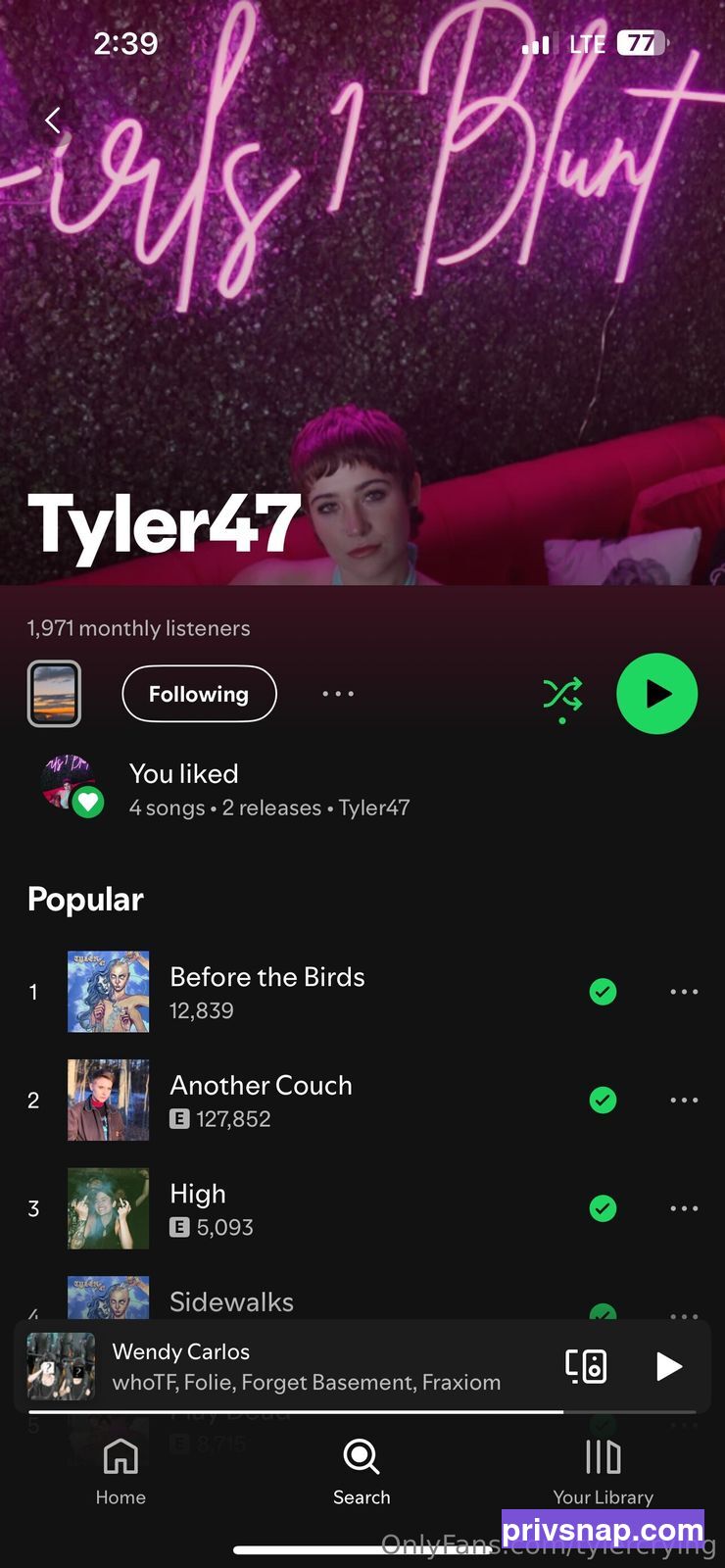Open the connect to device picker
725x1568 pixels.
coord(586,1366)
